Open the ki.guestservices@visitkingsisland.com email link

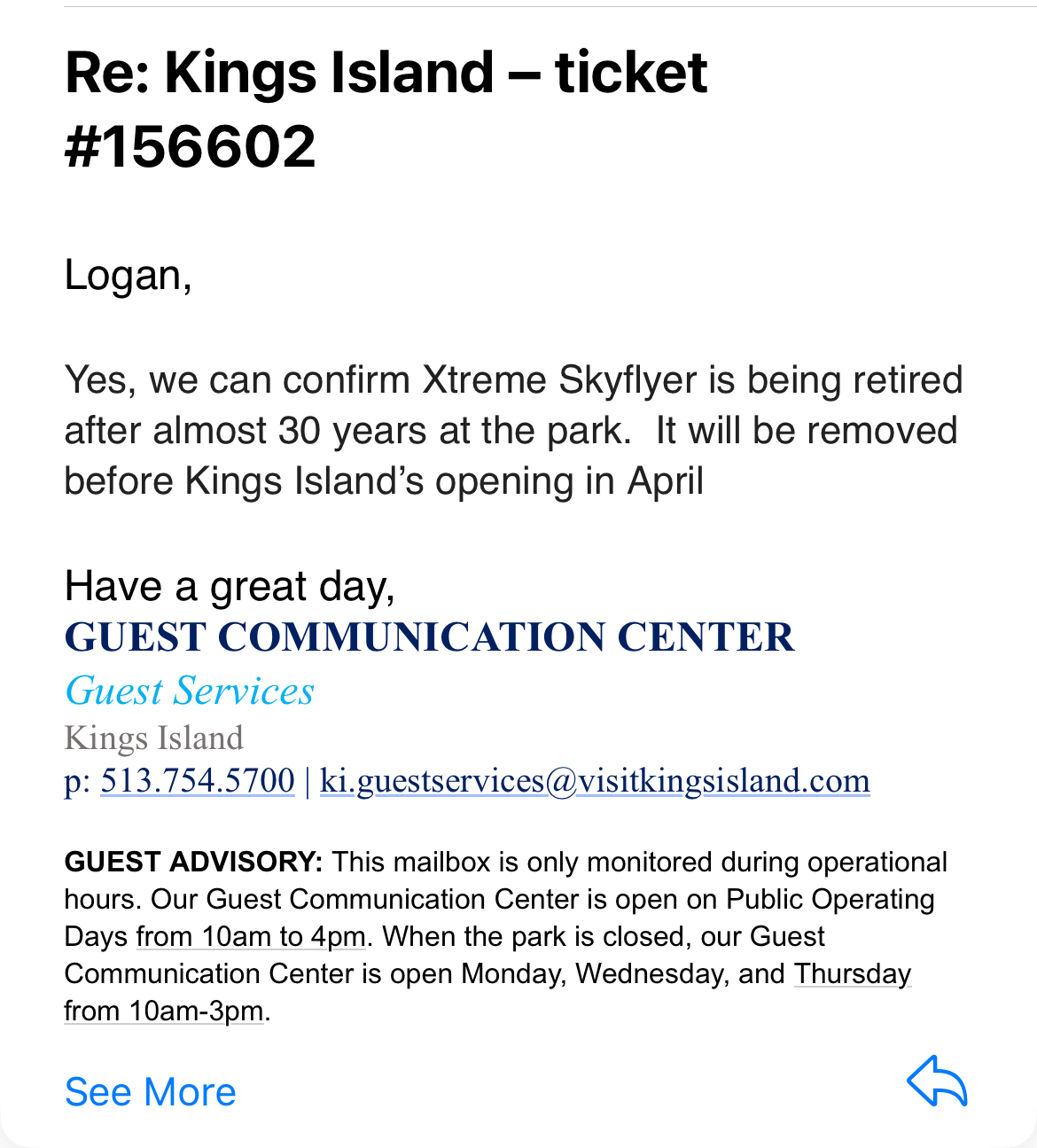click(x=595, y=781)
